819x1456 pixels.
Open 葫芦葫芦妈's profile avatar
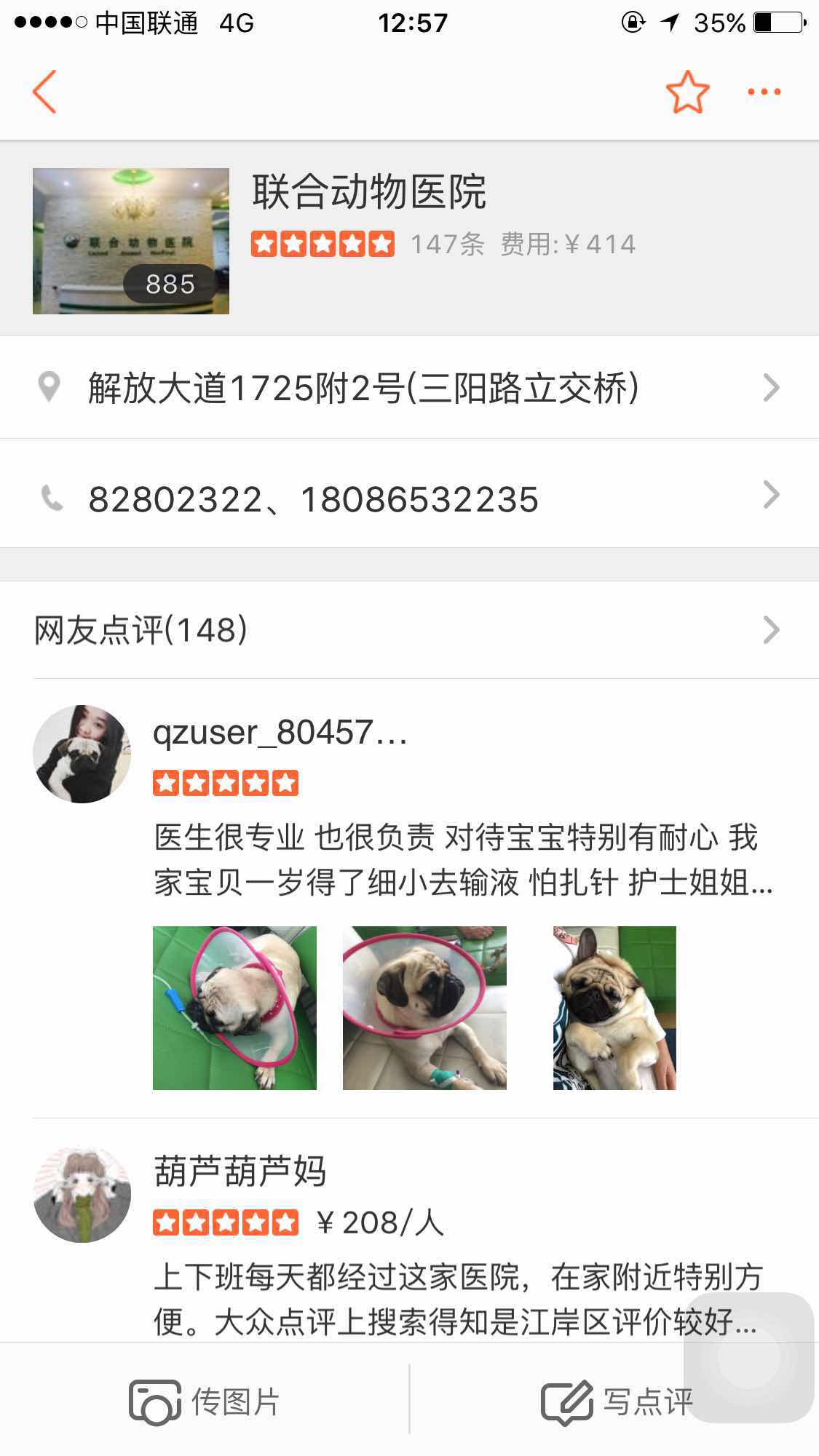(x=82, y=1195)
